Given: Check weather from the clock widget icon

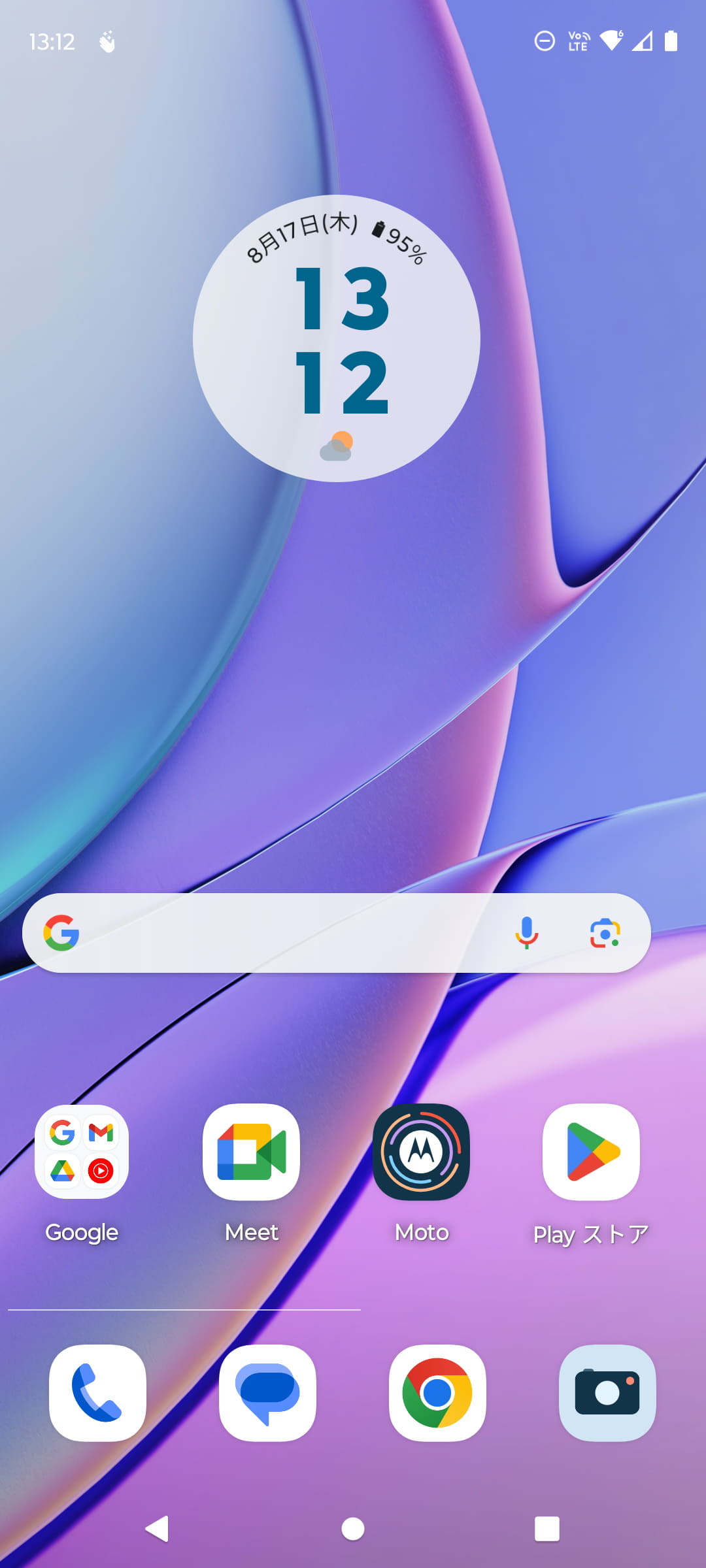Looking at the screenshot, I should [x=337, y=446].
